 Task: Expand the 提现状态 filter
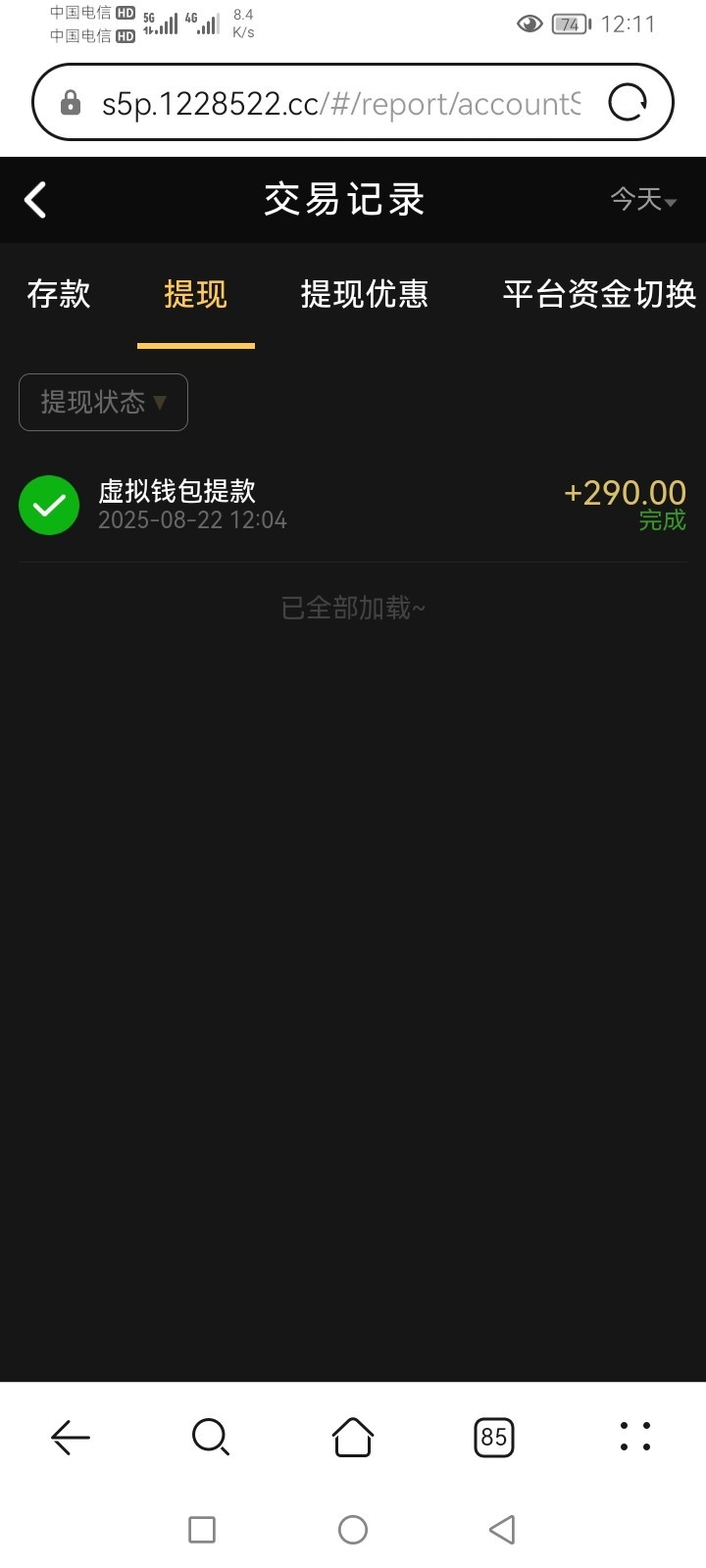[x=103, y=402]
